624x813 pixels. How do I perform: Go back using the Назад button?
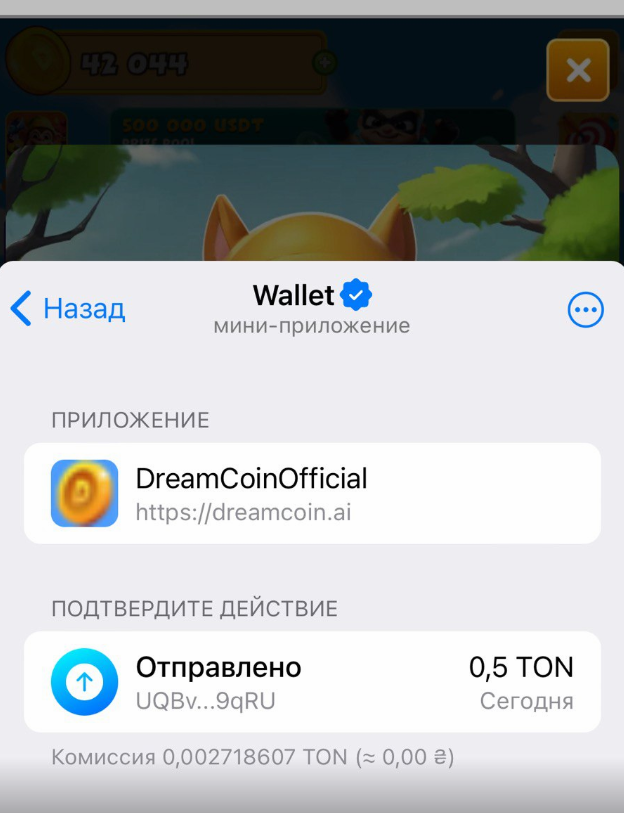(68, 309)
